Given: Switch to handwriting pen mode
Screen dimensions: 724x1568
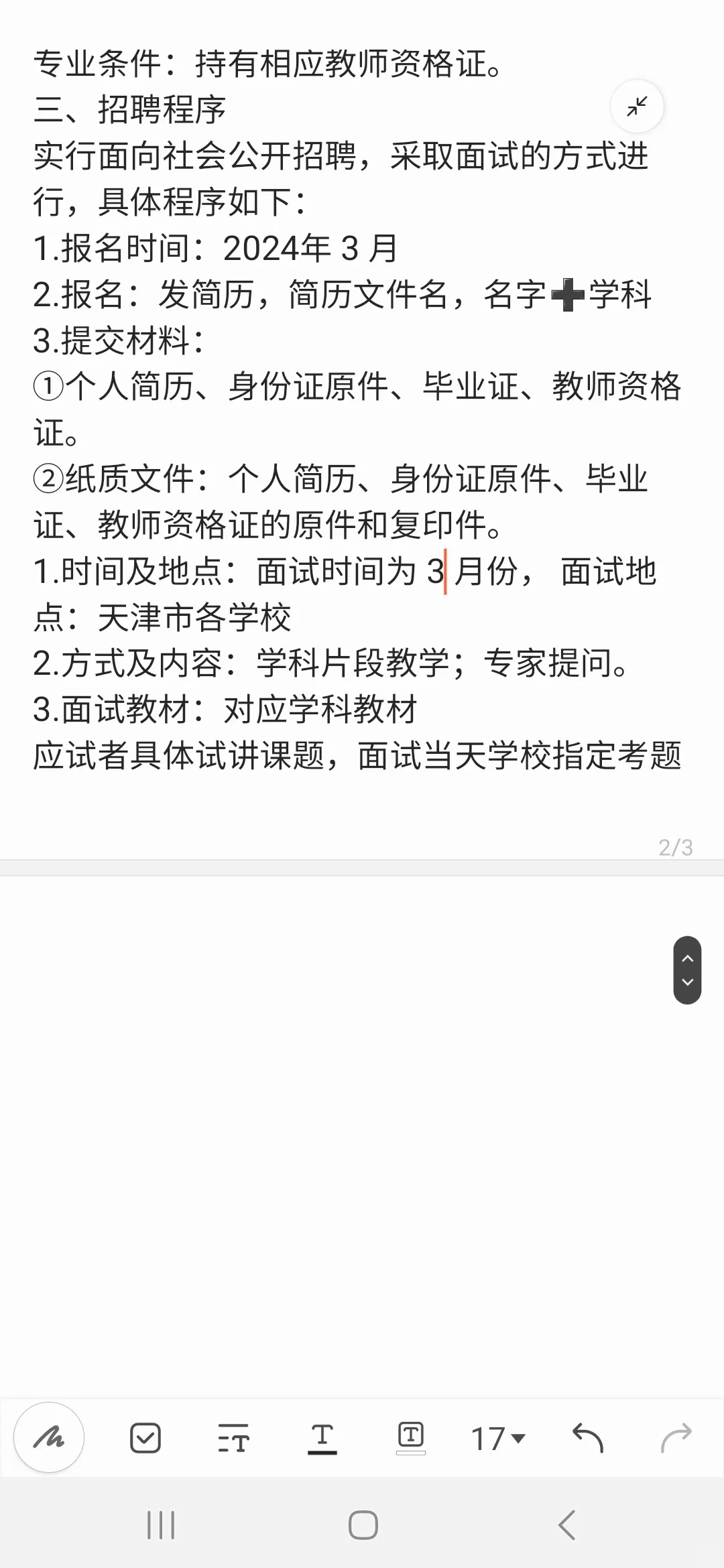Looking at the screenshot, I should click(49, 1437).
